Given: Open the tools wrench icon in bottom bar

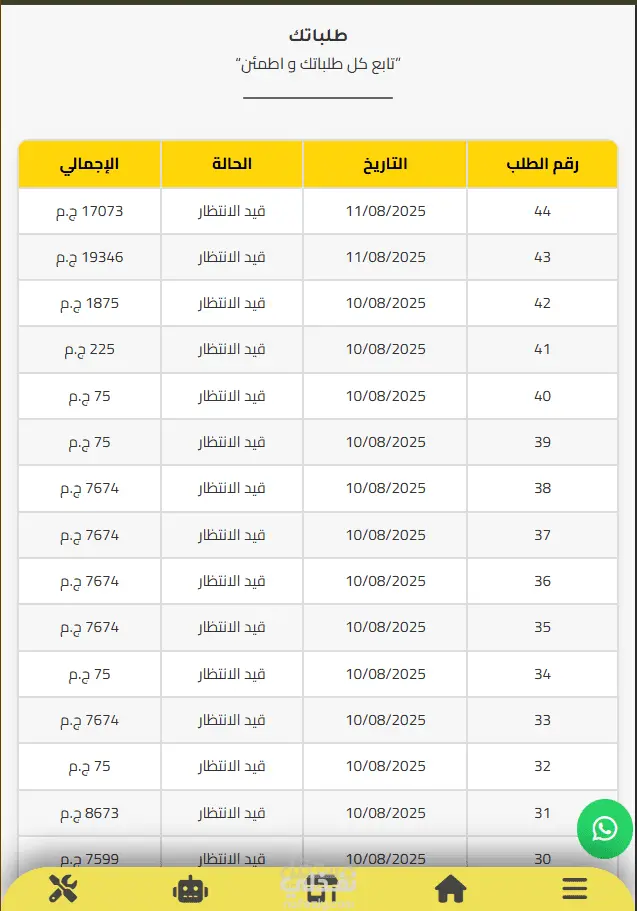Looking at the screenshot, I should 63,888.
